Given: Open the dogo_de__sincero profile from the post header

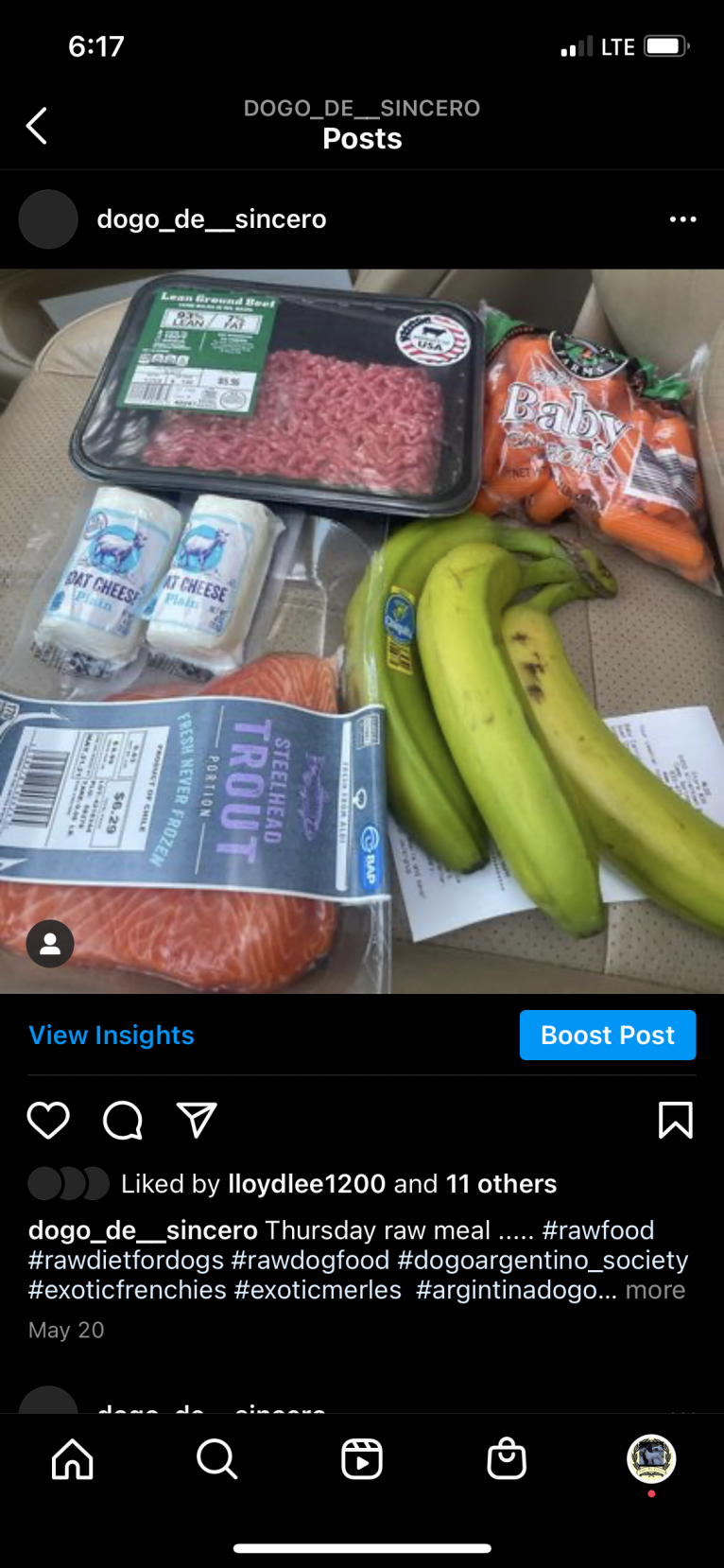Looking at the screenshot, I should [211, 219].
